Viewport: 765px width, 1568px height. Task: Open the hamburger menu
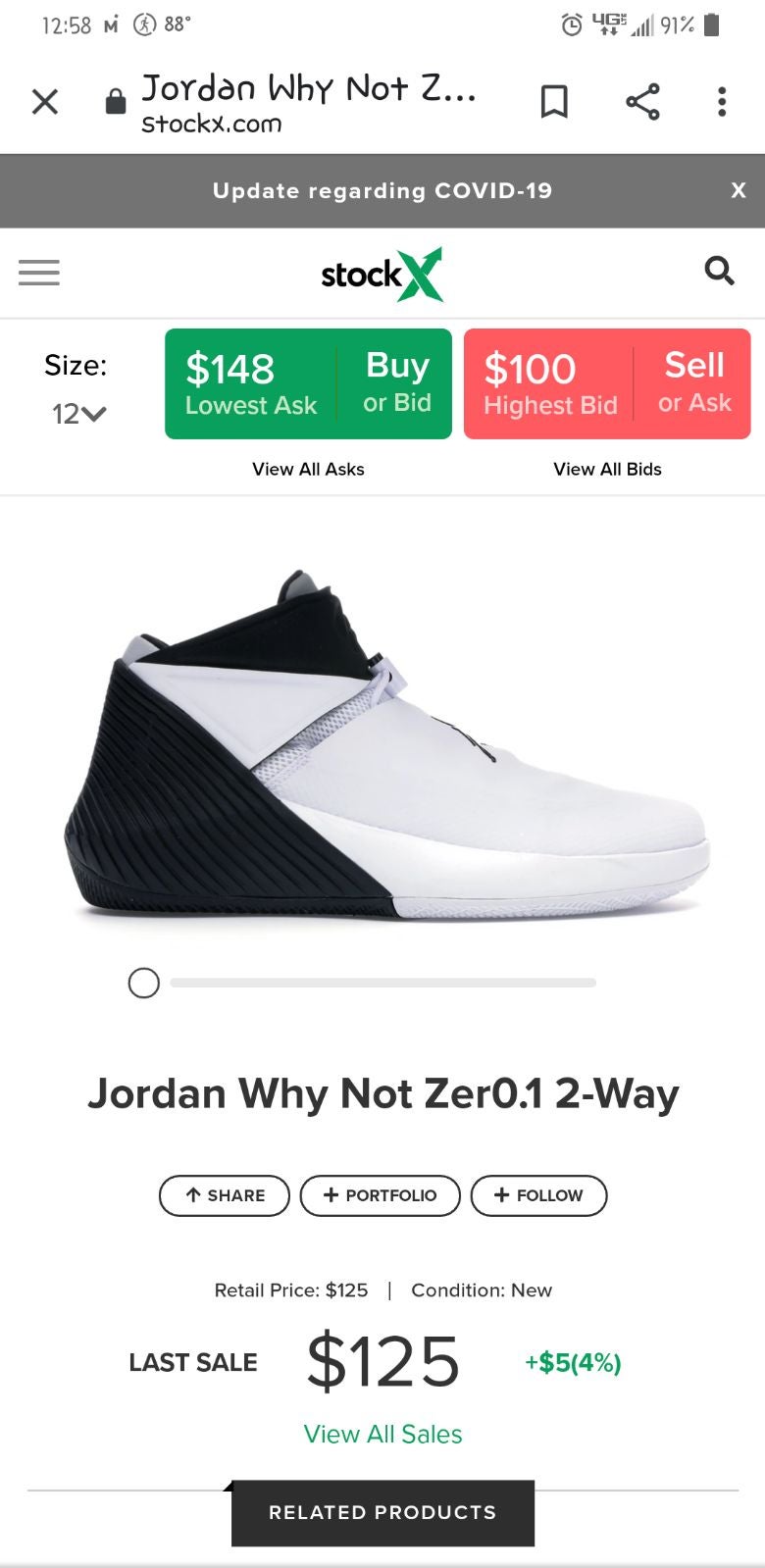point(39,272)
